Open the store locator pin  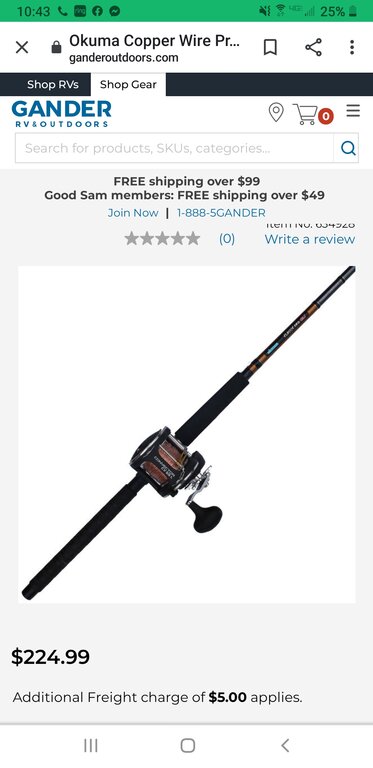(276, 113)
